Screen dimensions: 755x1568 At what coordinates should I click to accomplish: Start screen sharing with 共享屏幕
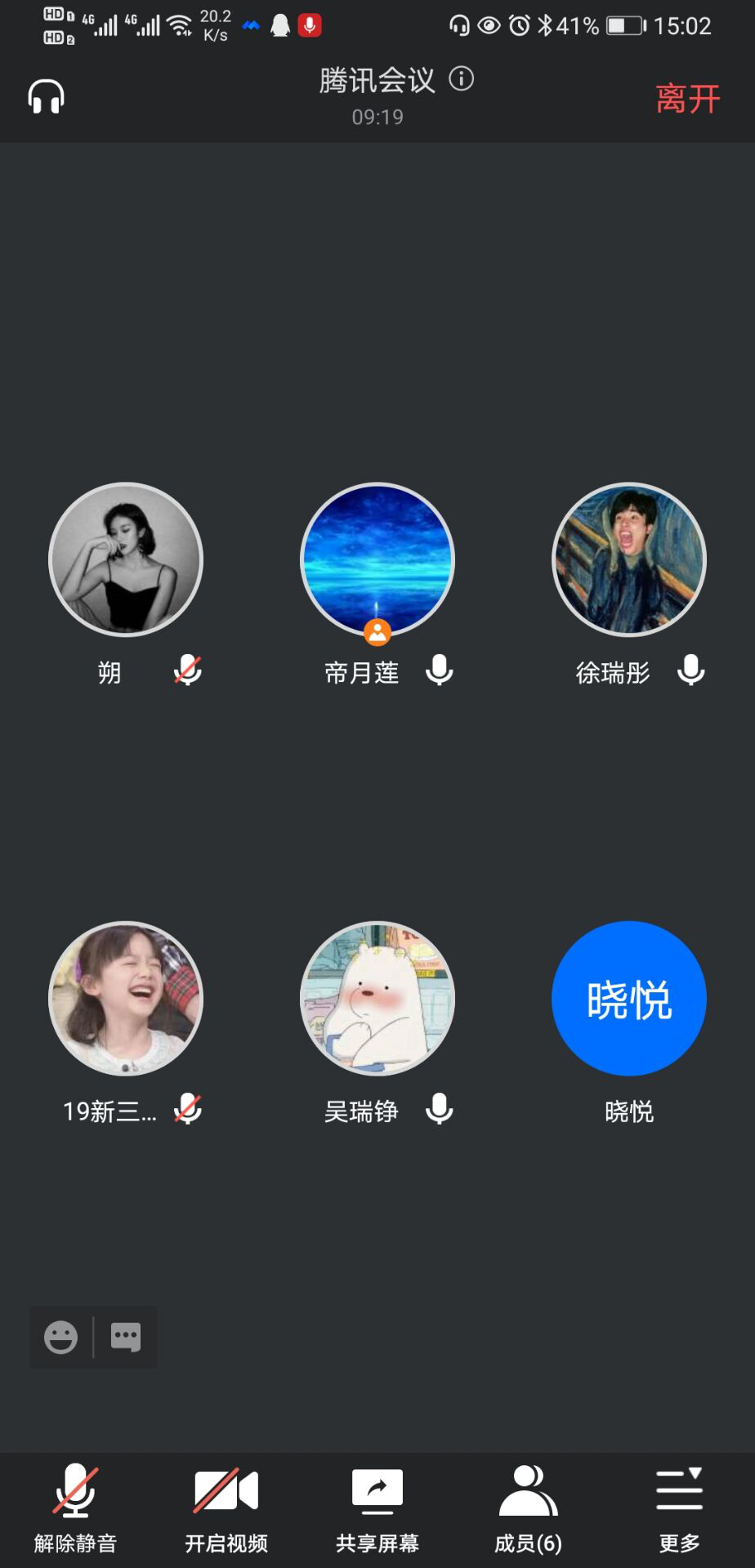(x=377, y=1508)
